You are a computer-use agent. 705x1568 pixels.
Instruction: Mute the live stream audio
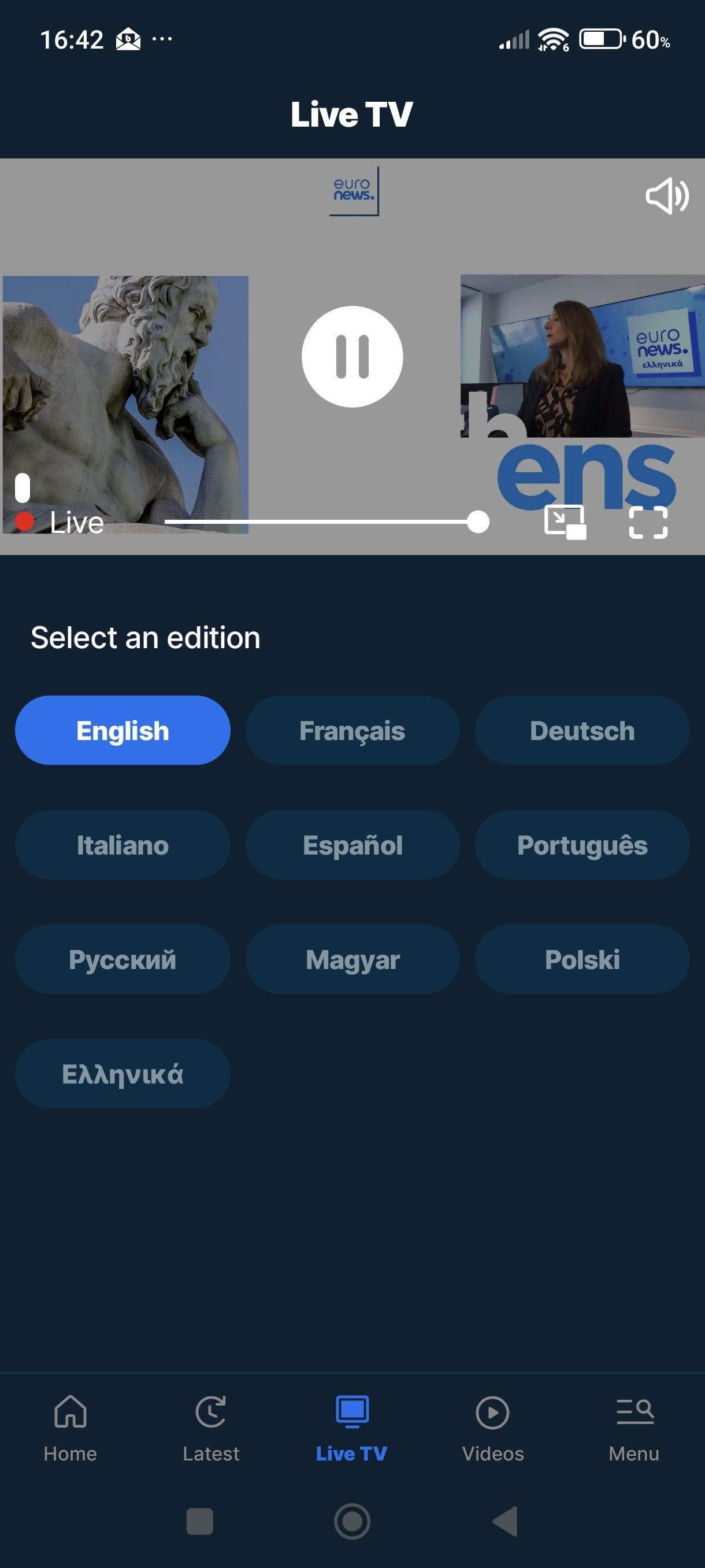coord(666,196)
